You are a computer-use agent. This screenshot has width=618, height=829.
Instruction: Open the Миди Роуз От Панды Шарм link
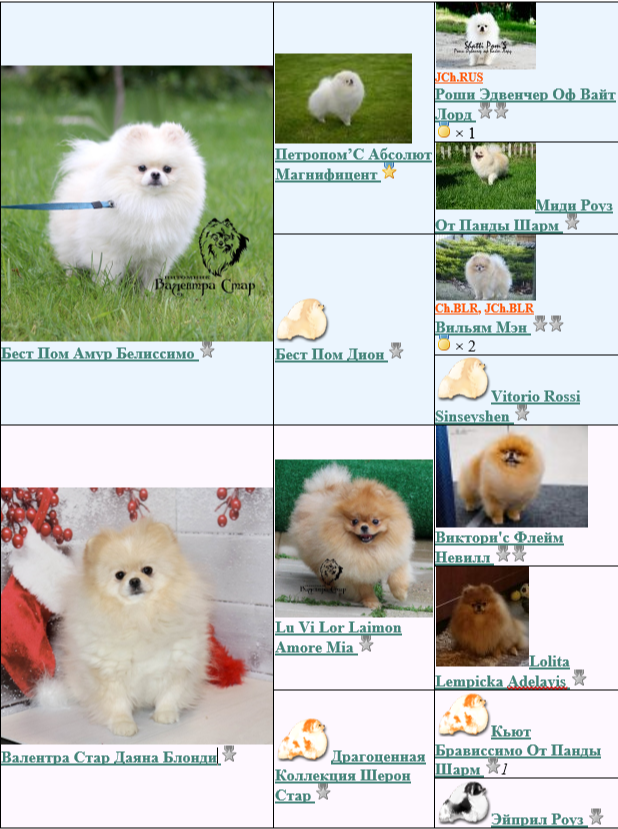click(572, 206)
